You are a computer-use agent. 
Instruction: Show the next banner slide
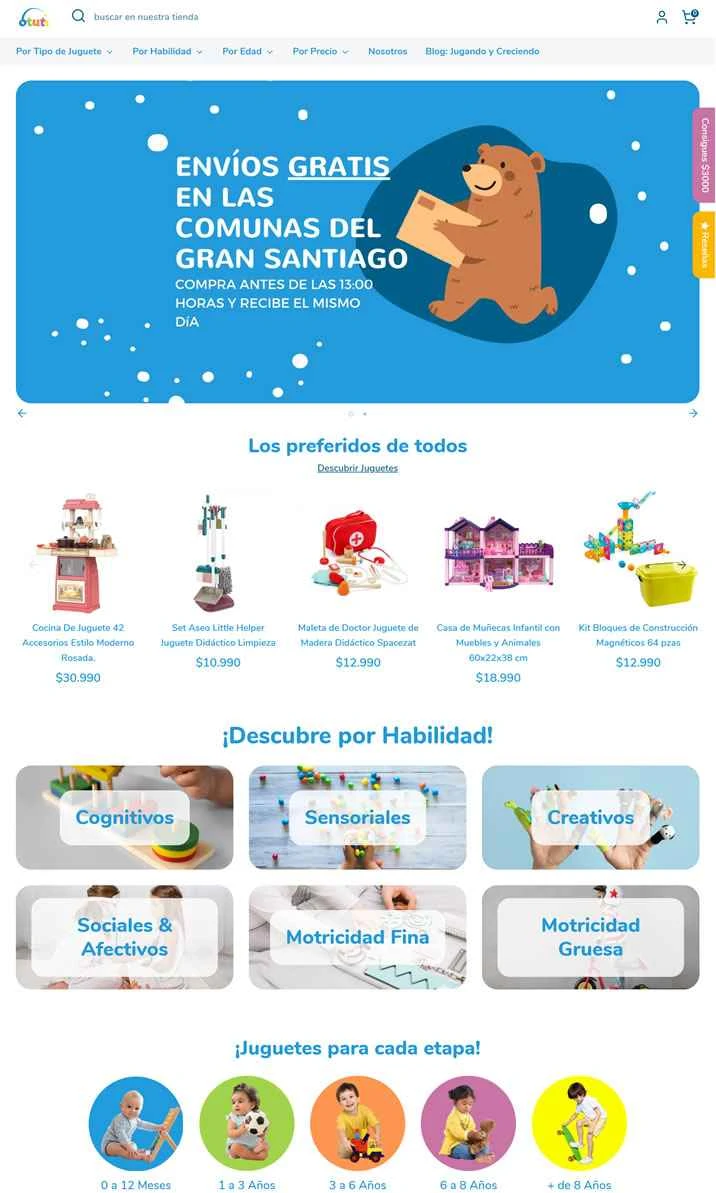[x=693, y=413]
